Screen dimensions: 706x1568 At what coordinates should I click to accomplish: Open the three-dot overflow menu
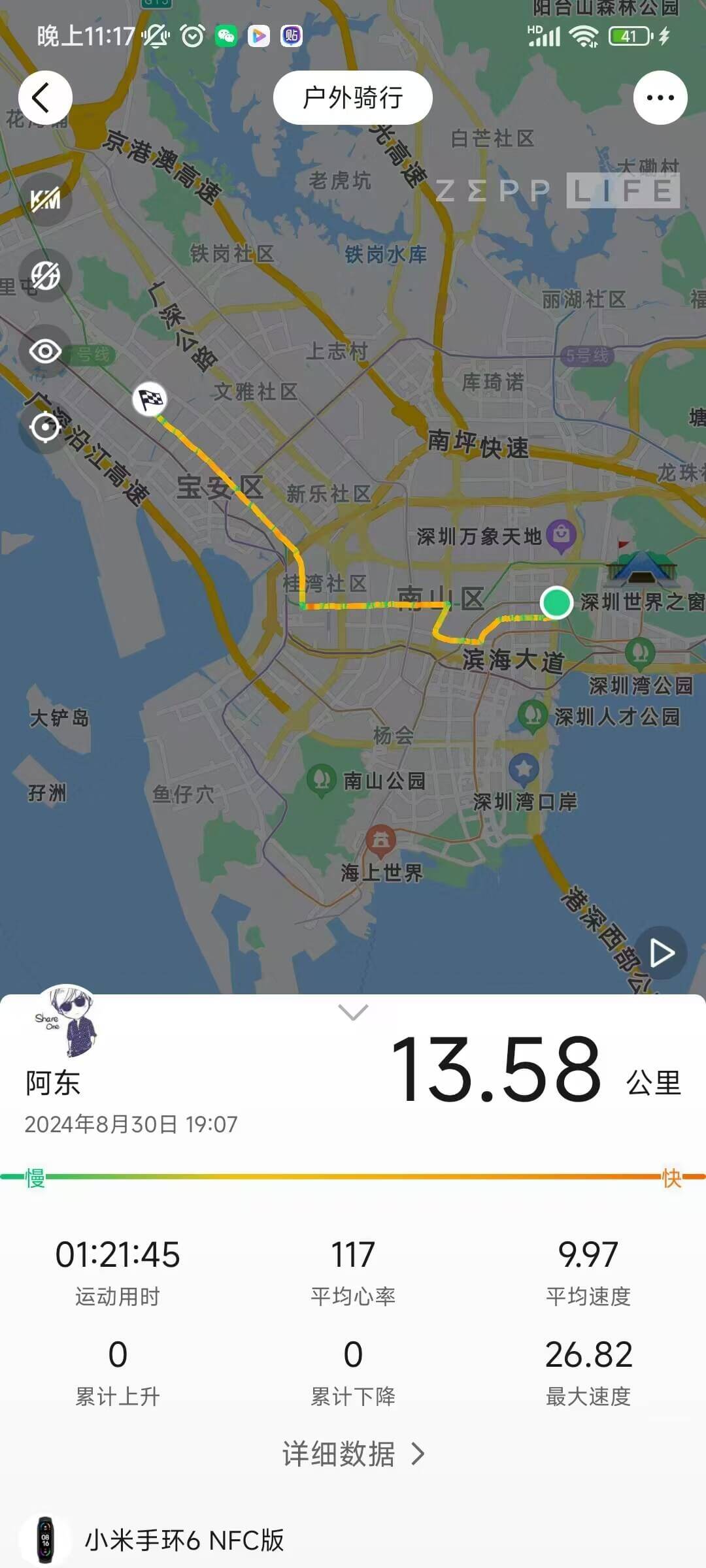pyautogui.click(x=660, y=98)
